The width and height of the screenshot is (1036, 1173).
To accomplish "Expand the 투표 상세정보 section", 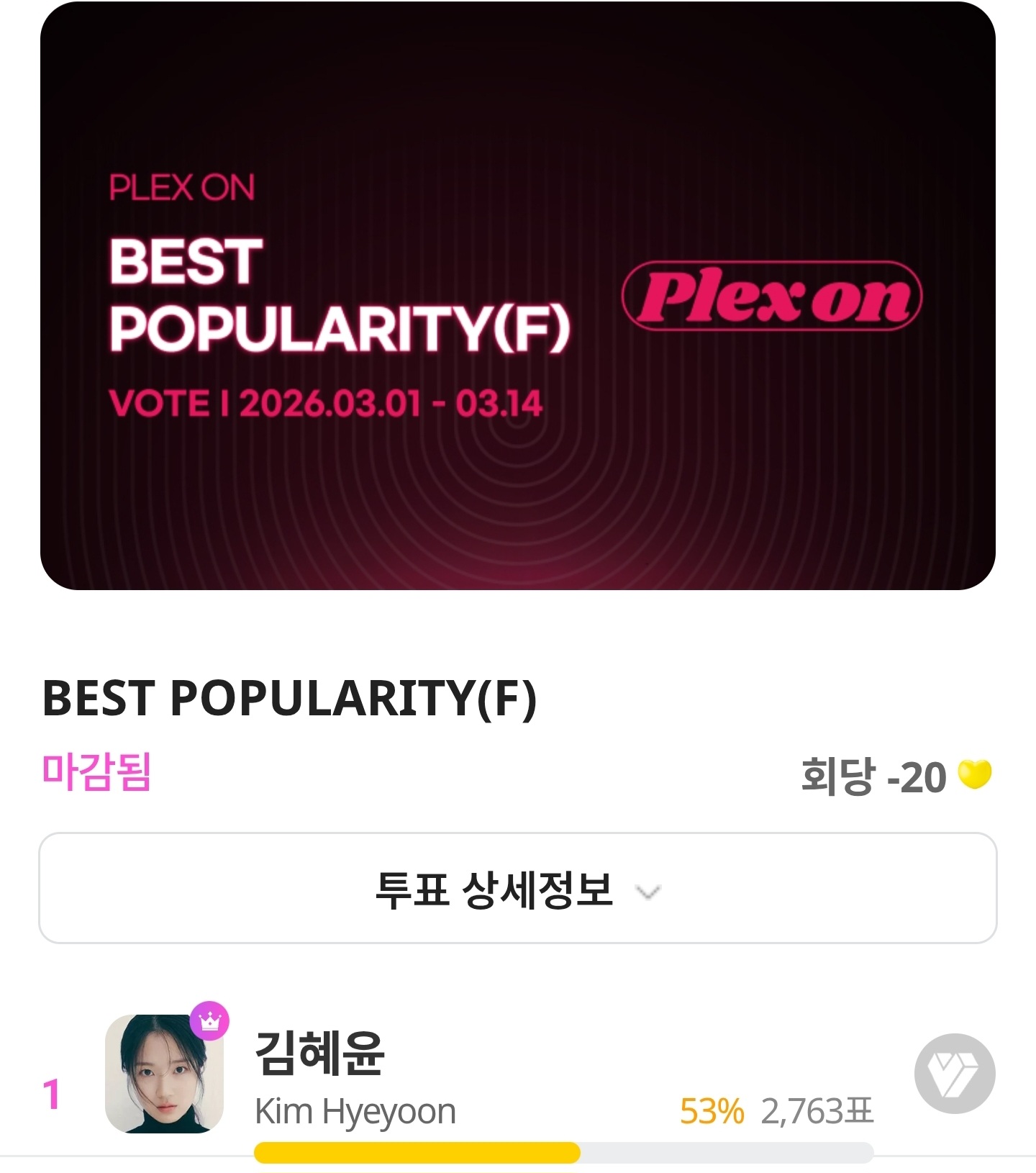I will [x=517, y=888].
